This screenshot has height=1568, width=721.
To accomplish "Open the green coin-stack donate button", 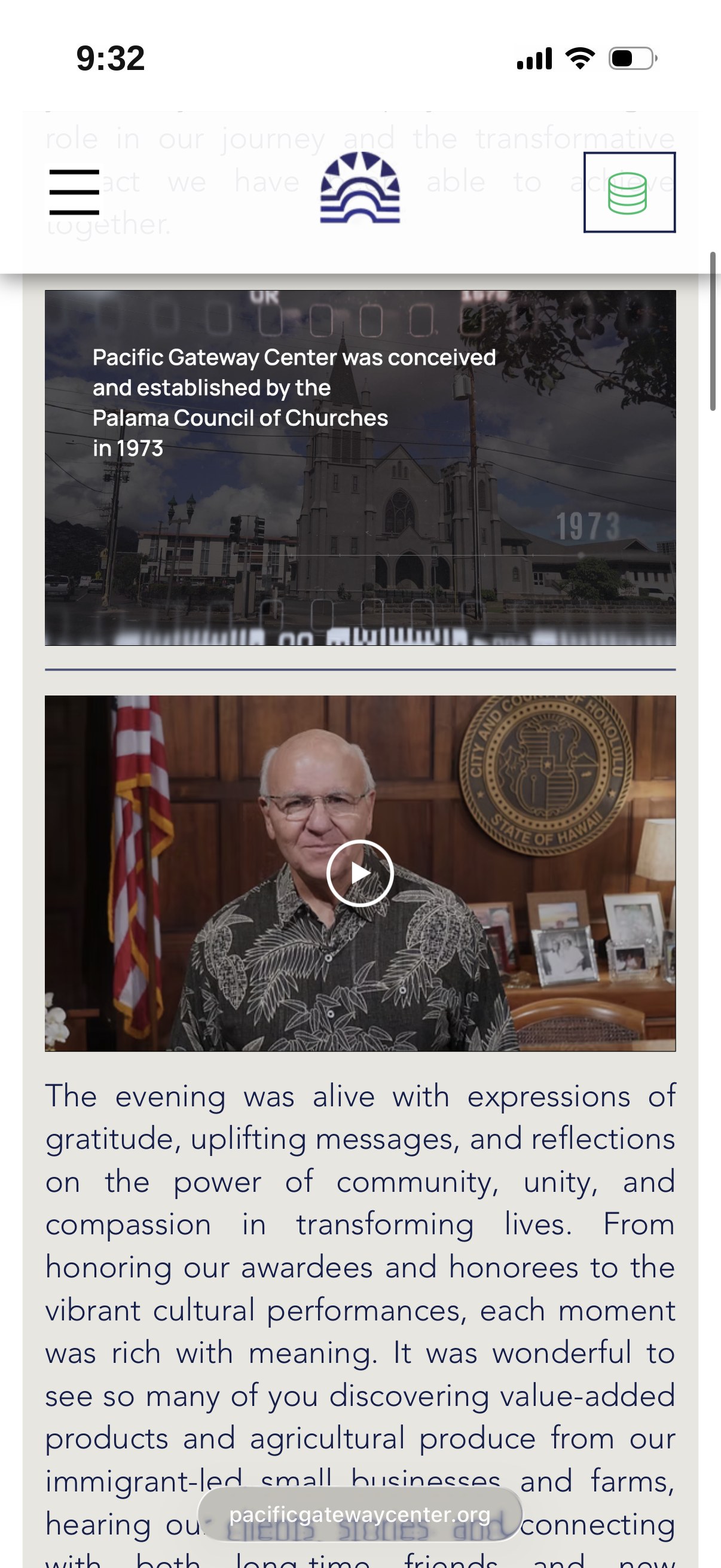I will pyautogui.click(x=629, y=192).
